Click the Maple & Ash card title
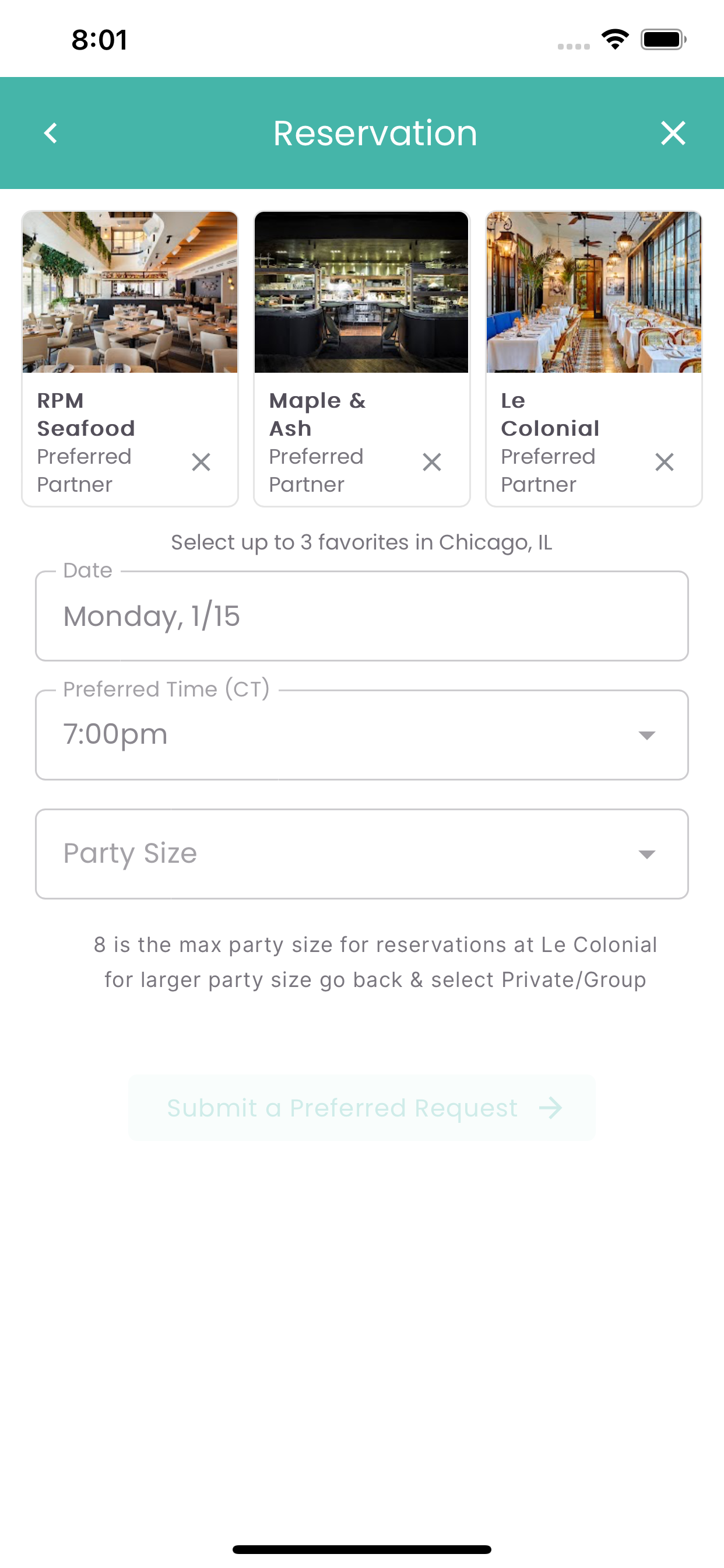 [x=317, y=414]
